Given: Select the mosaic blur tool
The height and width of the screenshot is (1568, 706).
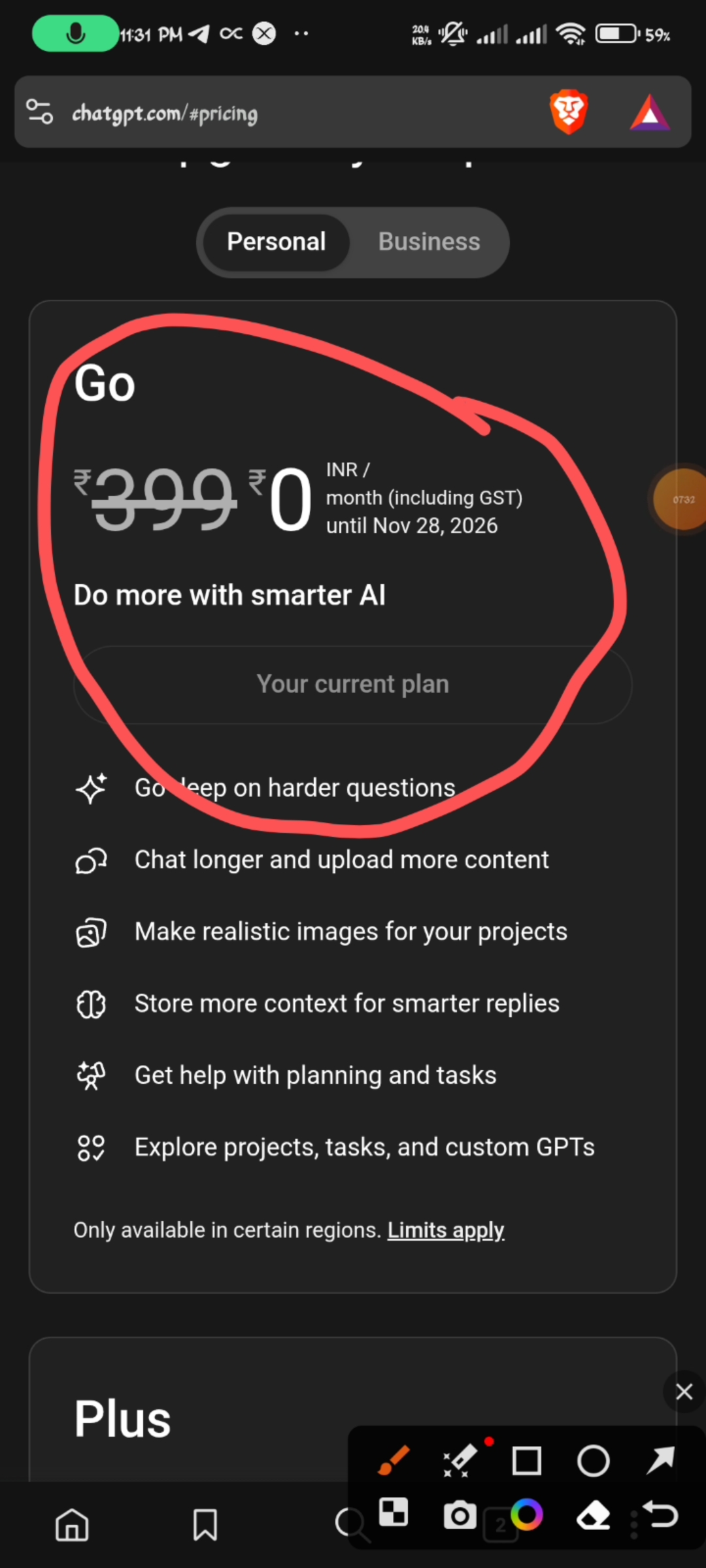Looking at the screenshot, I should pos(394,1512).
